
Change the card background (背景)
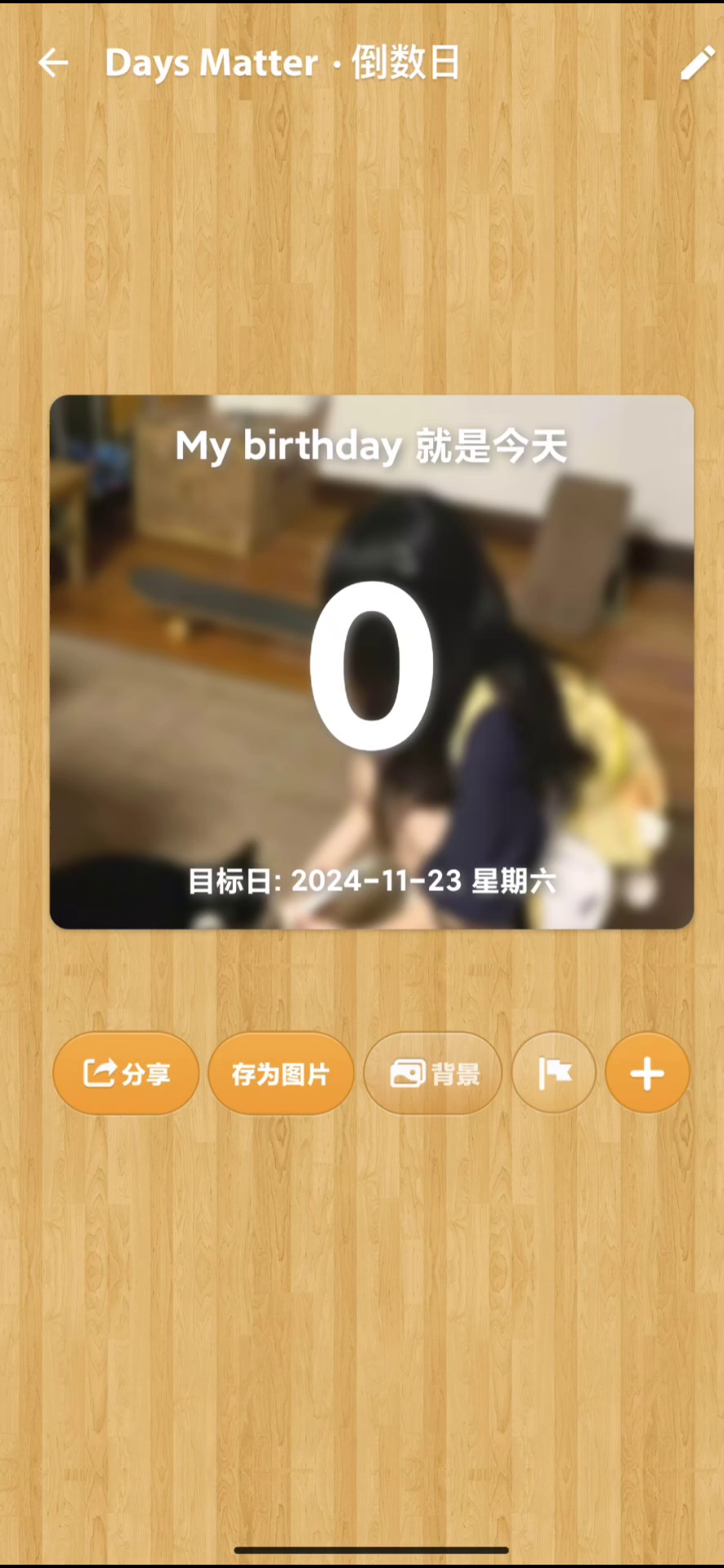pos(433,1073)
